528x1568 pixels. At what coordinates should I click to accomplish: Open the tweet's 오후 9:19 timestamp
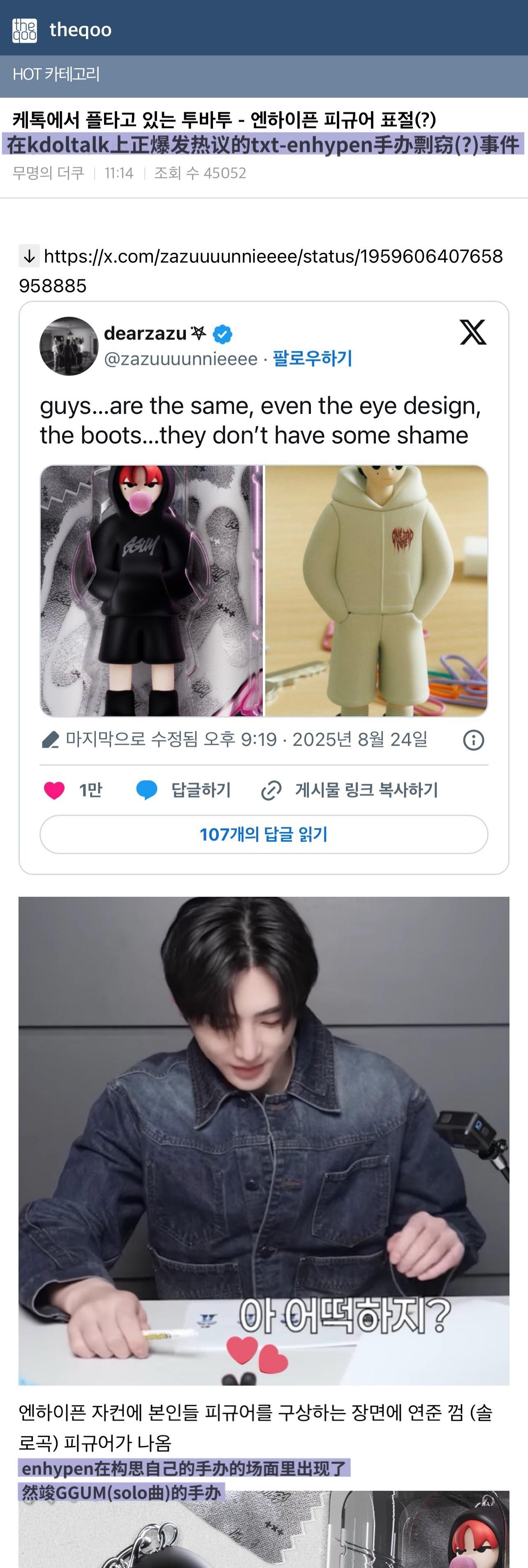[x=246, y=739]
